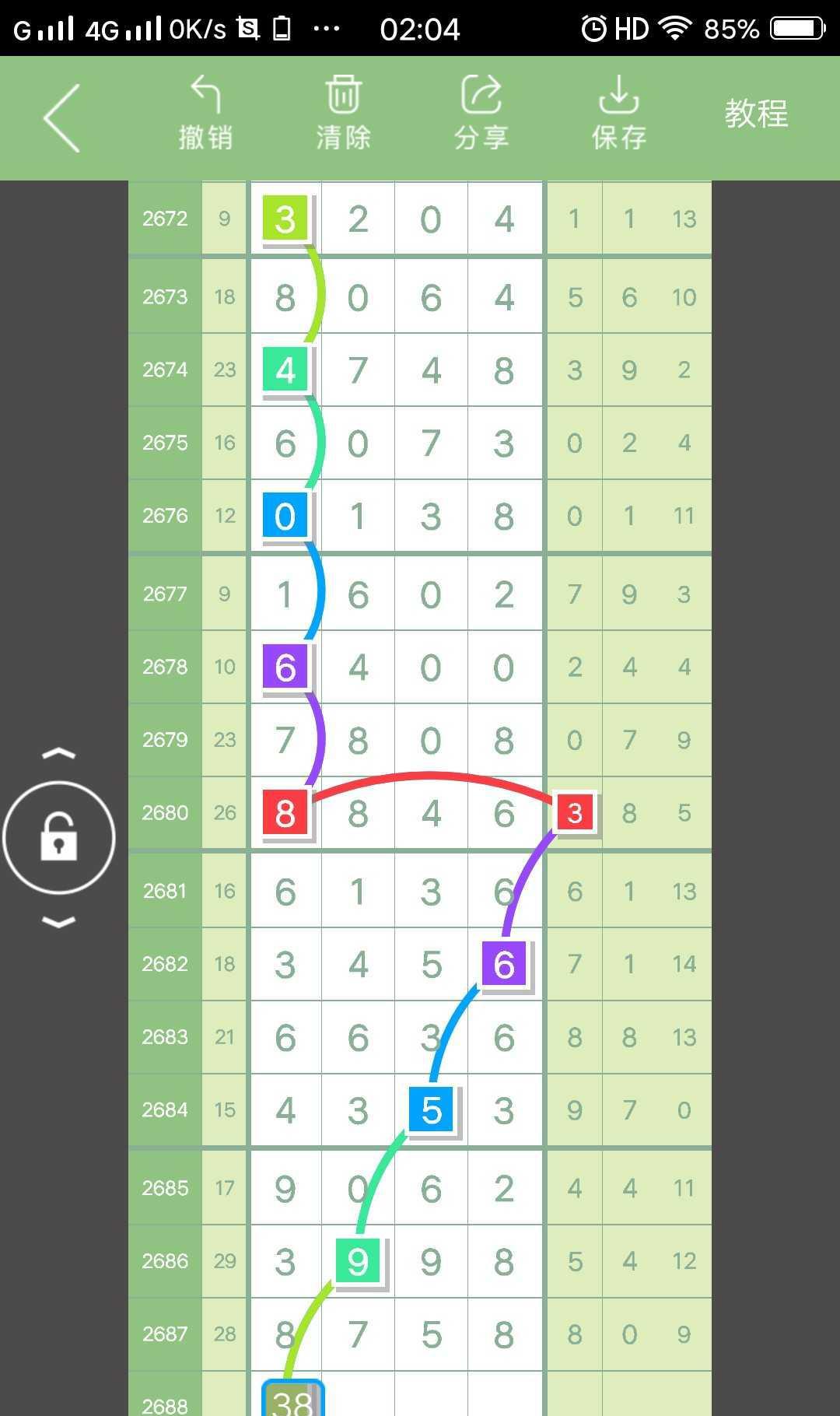The height and width of the screenshot is (1416, 840).
Task: Tap the down chevron below the padlock
Action: tap(59, 923)
